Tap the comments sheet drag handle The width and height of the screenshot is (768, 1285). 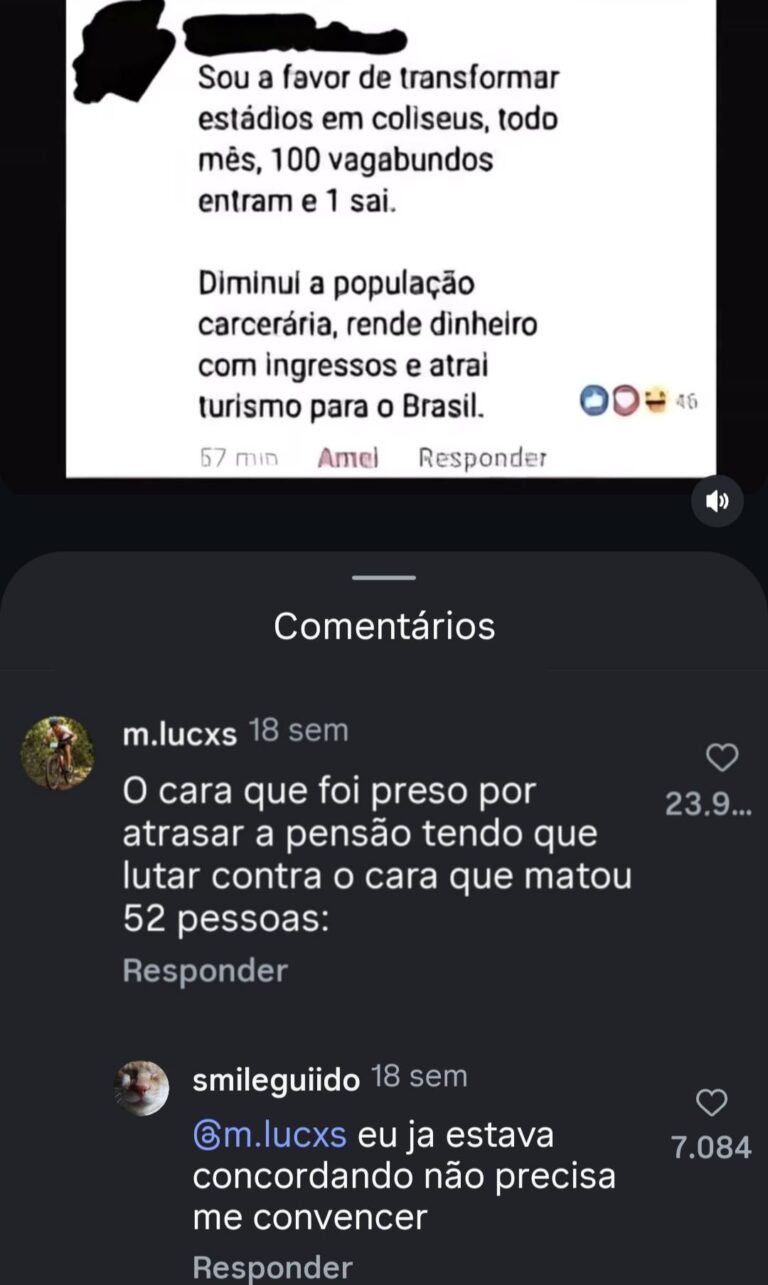click(x=384, y=577)
